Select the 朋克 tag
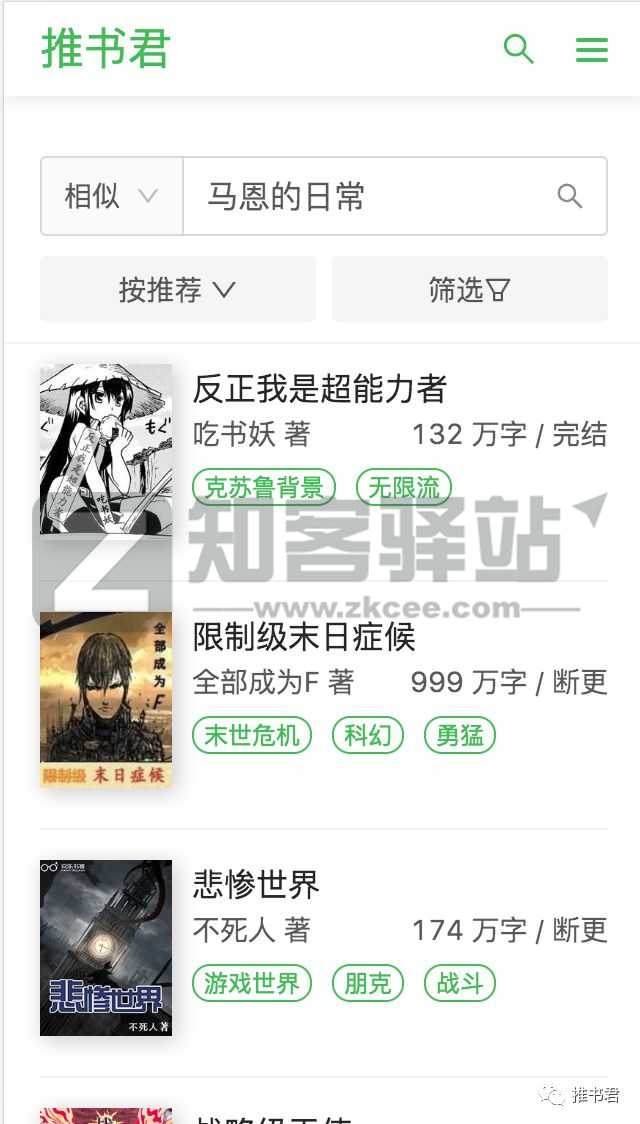This screenshot has width=640, height=1124. point(368,984)
